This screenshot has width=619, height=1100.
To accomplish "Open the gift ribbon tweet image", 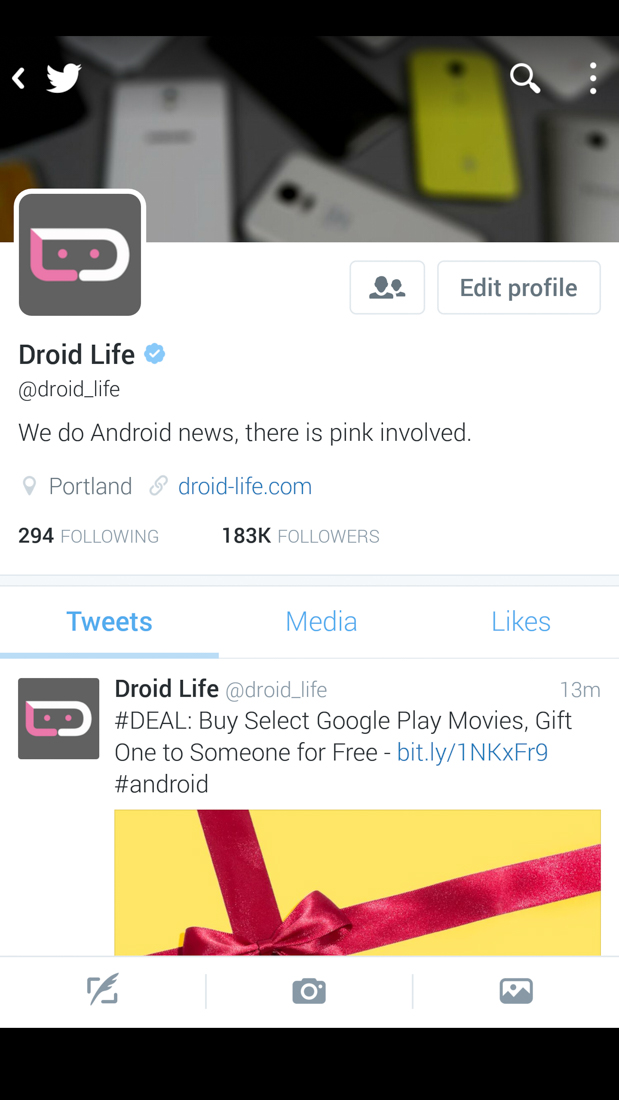I will pyautogui.click(x=357, y=880).
